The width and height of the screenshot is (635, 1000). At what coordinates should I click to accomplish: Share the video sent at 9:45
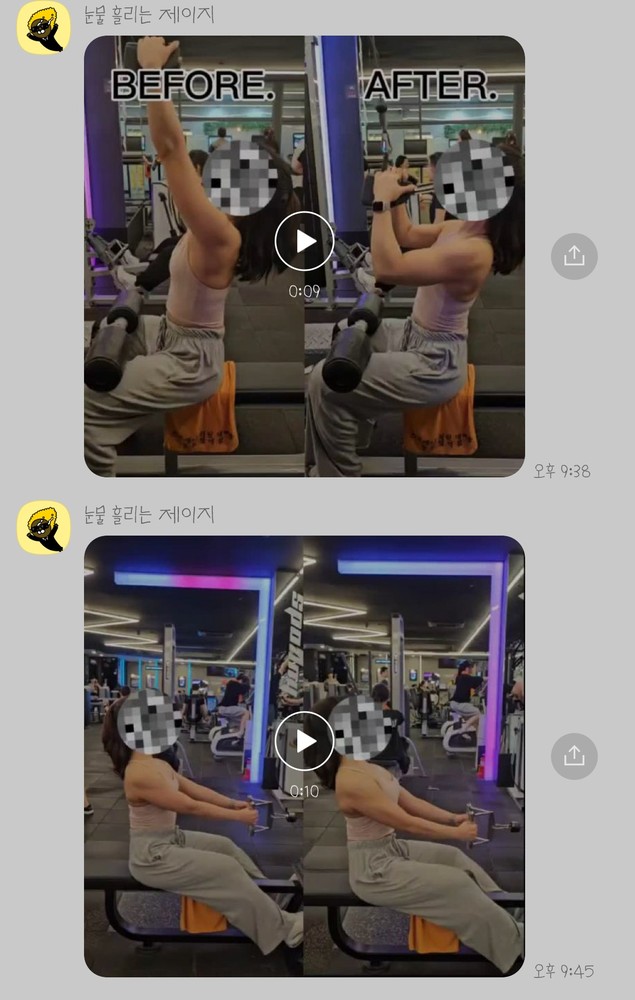[574, 756]
